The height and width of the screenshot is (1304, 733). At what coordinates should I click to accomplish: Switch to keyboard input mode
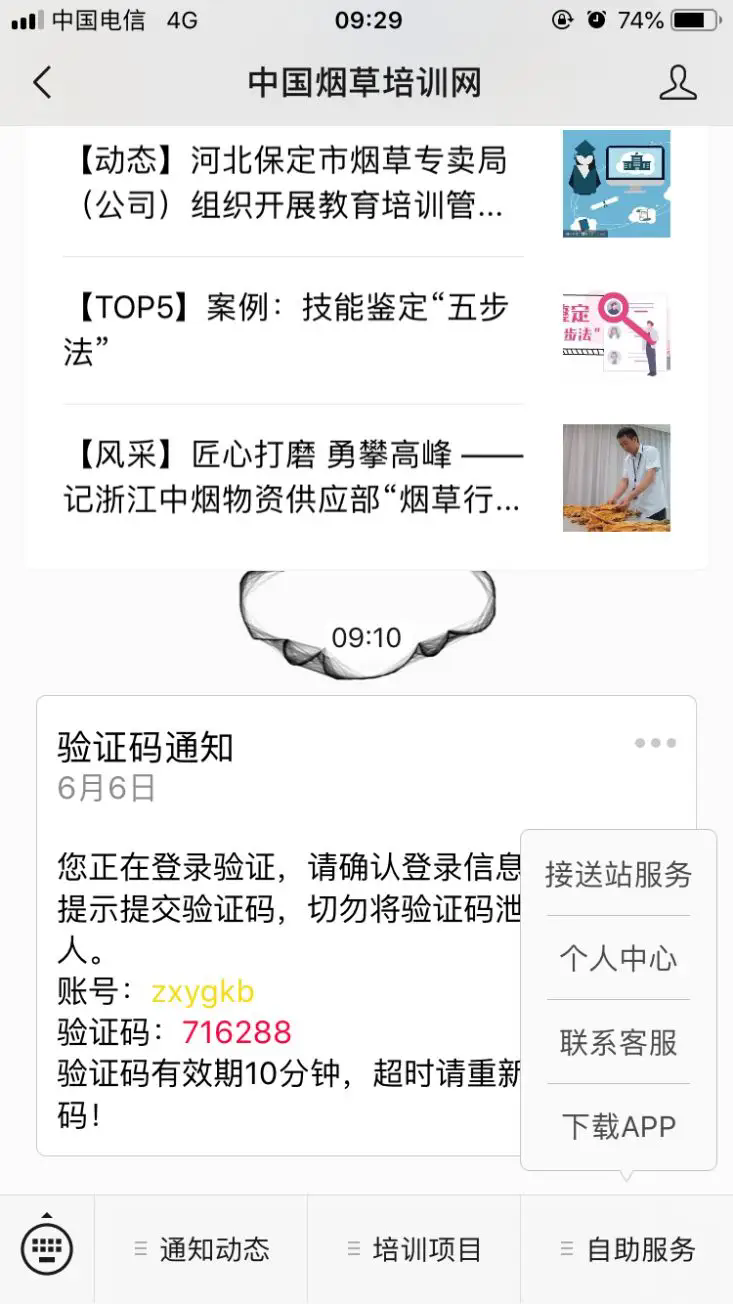(47, 1249)
